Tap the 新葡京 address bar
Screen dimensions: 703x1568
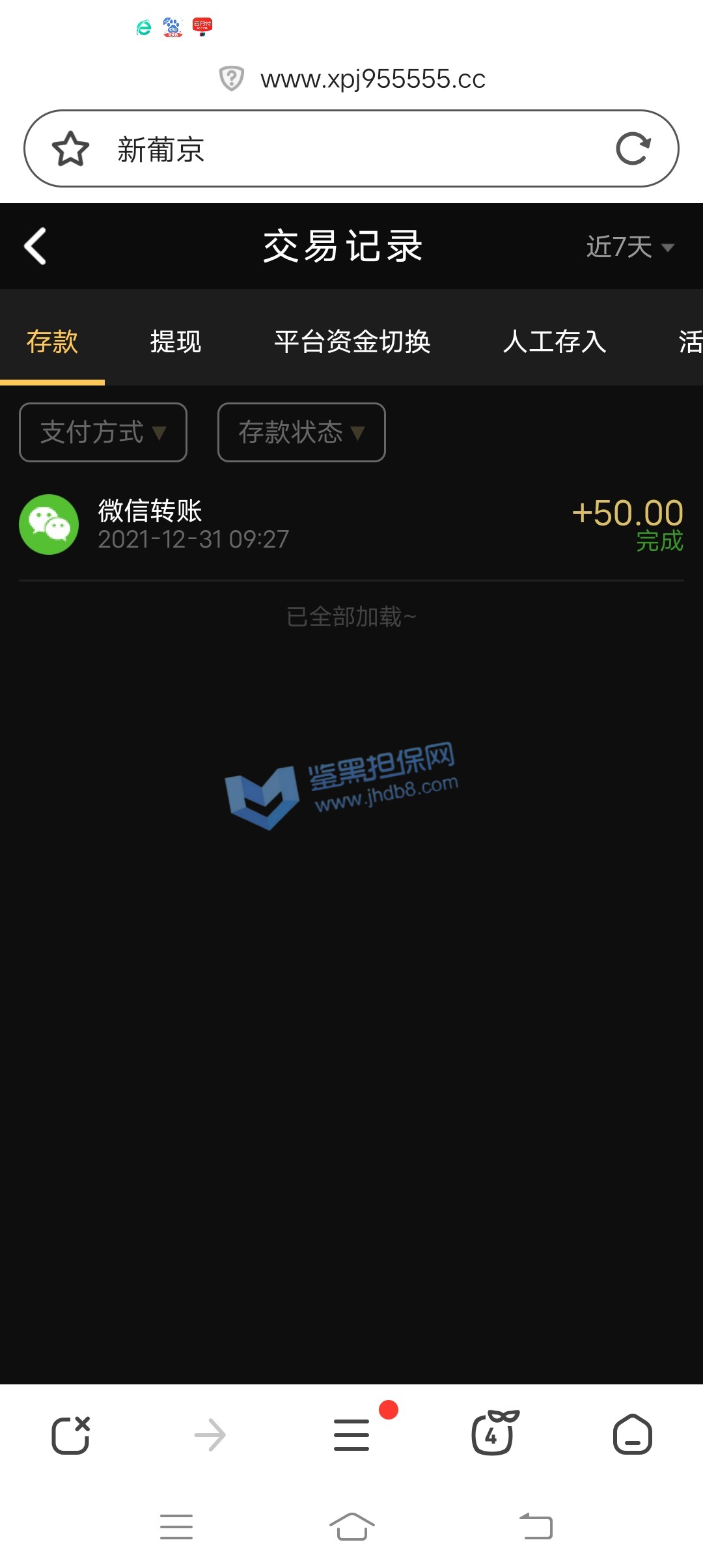(x=351, y=149)
